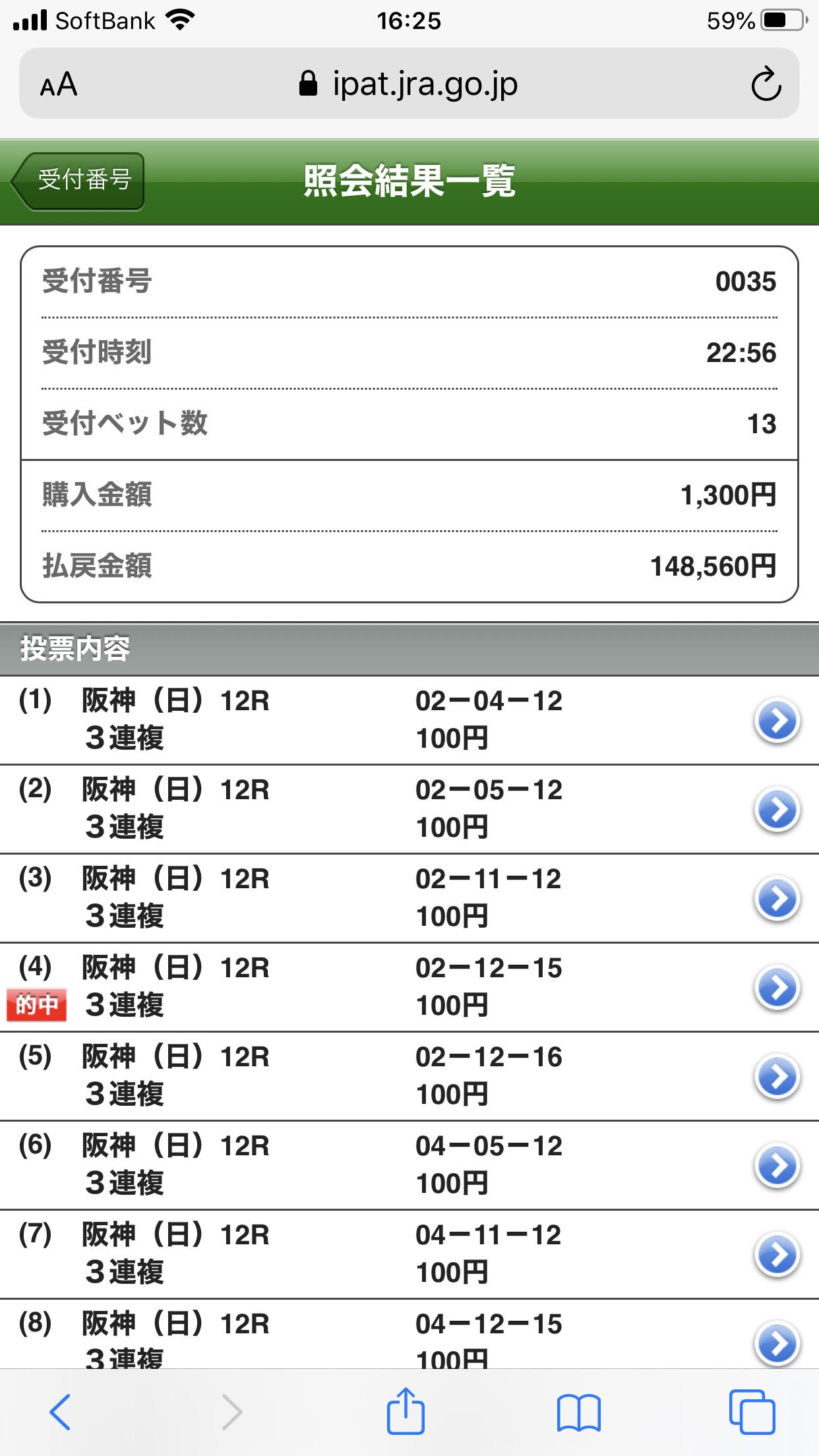The width and height of the screenshot is (819, 1456).
Task: Share this page
Action: (x=406, y=1412)
